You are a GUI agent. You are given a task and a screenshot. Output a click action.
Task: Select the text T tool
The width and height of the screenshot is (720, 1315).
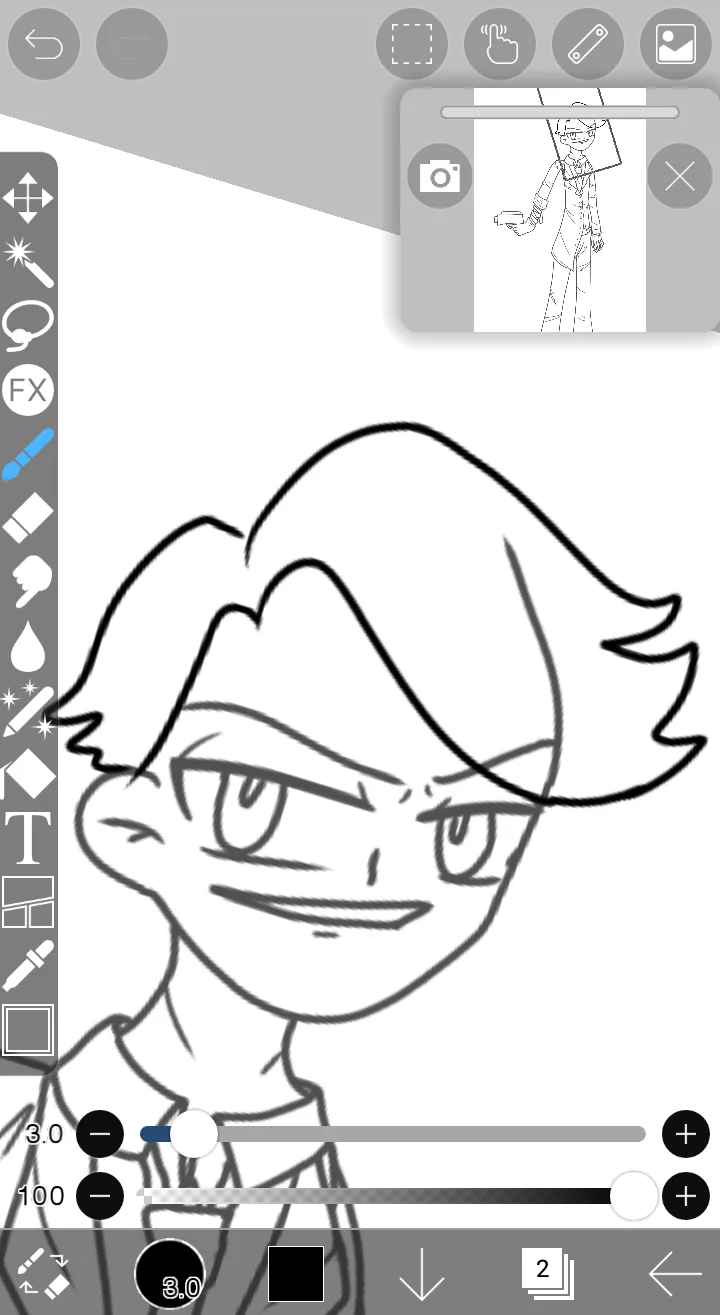pos(28,838)
